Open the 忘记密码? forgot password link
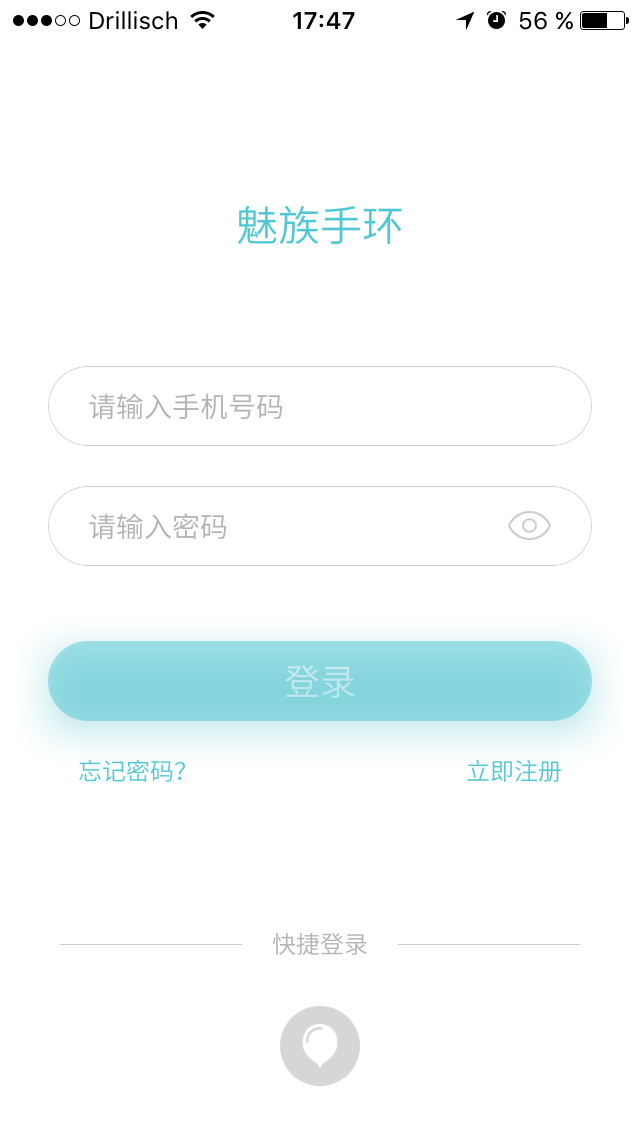This screenshot has width=640, height=1136. tap(133, 771)
